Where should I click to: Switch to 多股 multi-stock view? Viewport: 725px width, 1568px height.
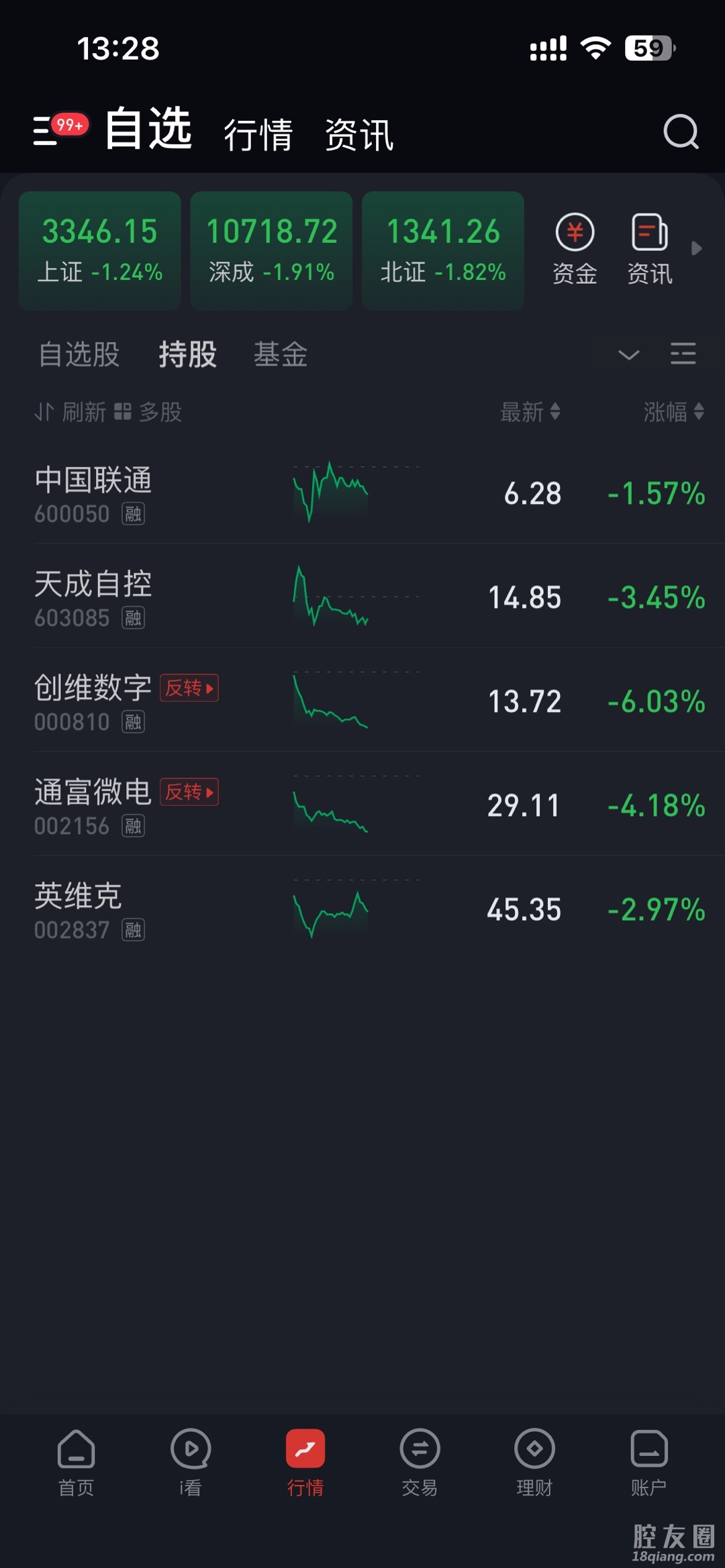point(148,412)
